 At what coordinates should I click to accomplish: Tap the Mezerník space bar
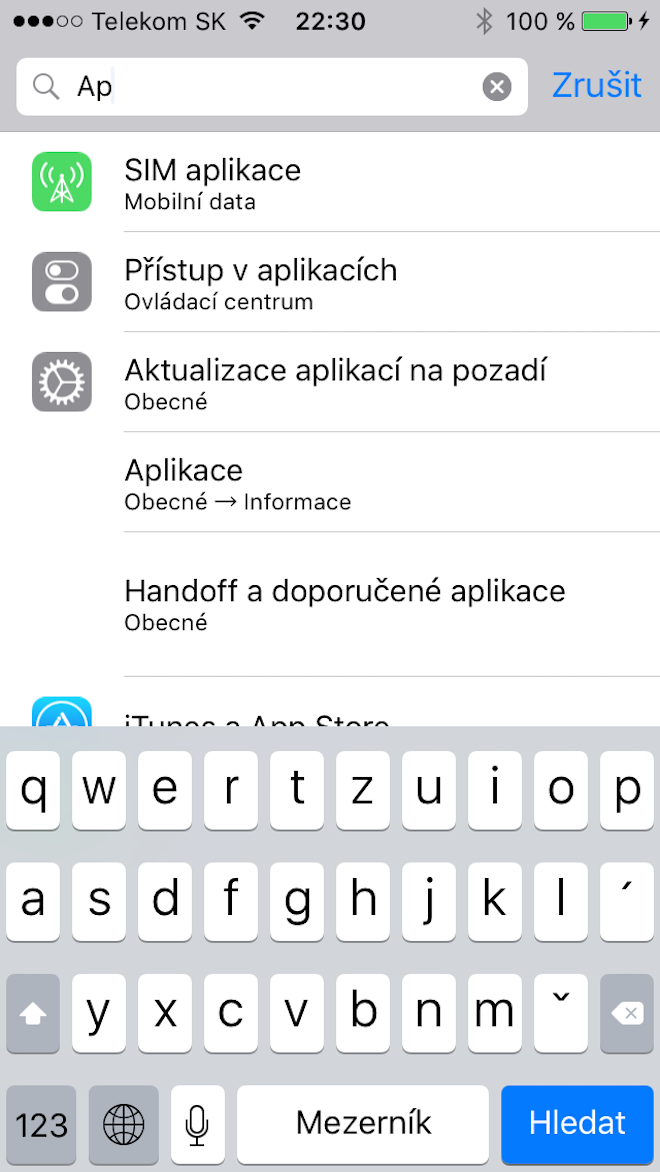pyautogui.click(x=363, y=1123)
